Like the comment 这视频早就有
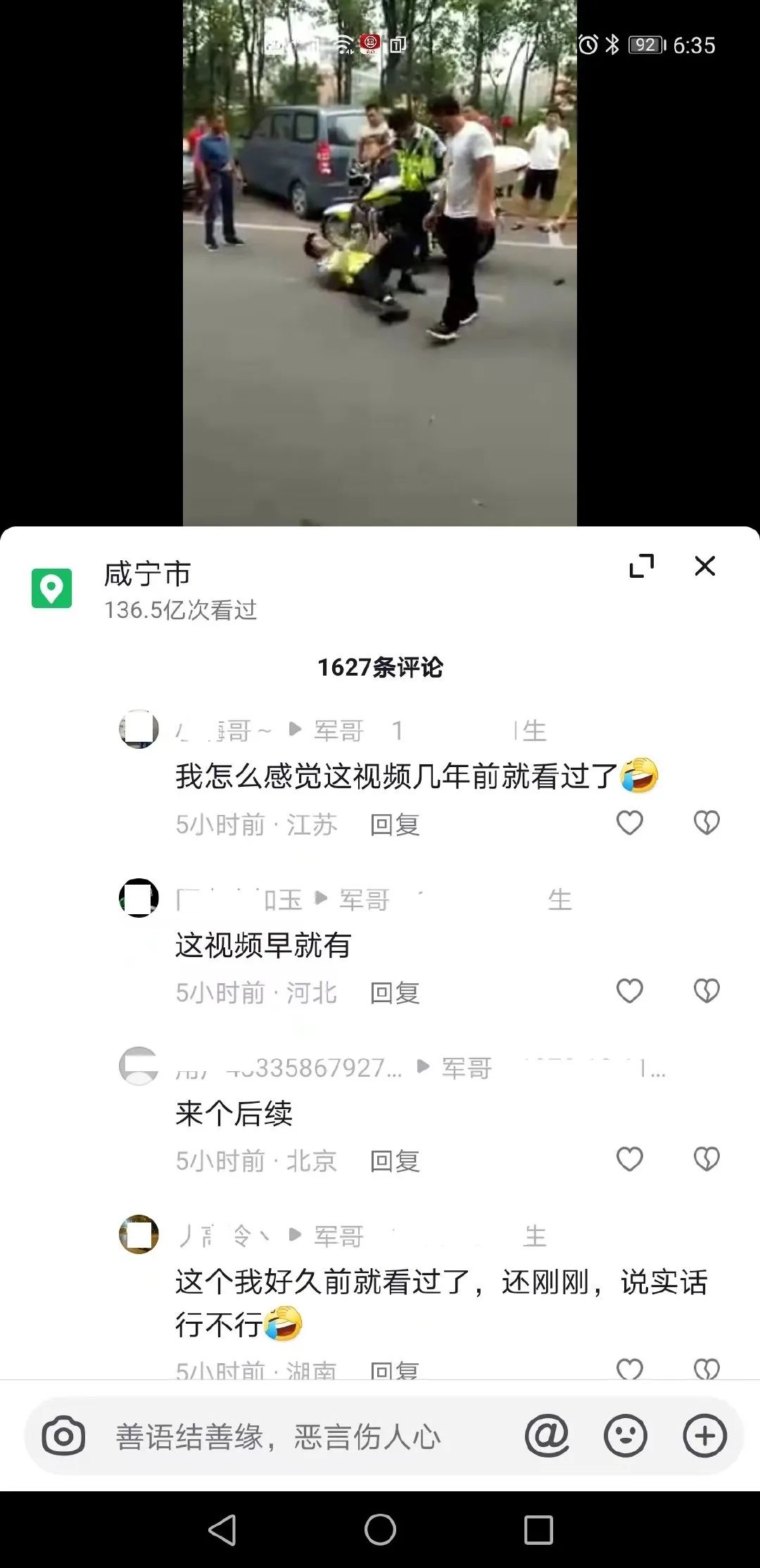This screenshot has height=1568, width=760. pos(629,991)
